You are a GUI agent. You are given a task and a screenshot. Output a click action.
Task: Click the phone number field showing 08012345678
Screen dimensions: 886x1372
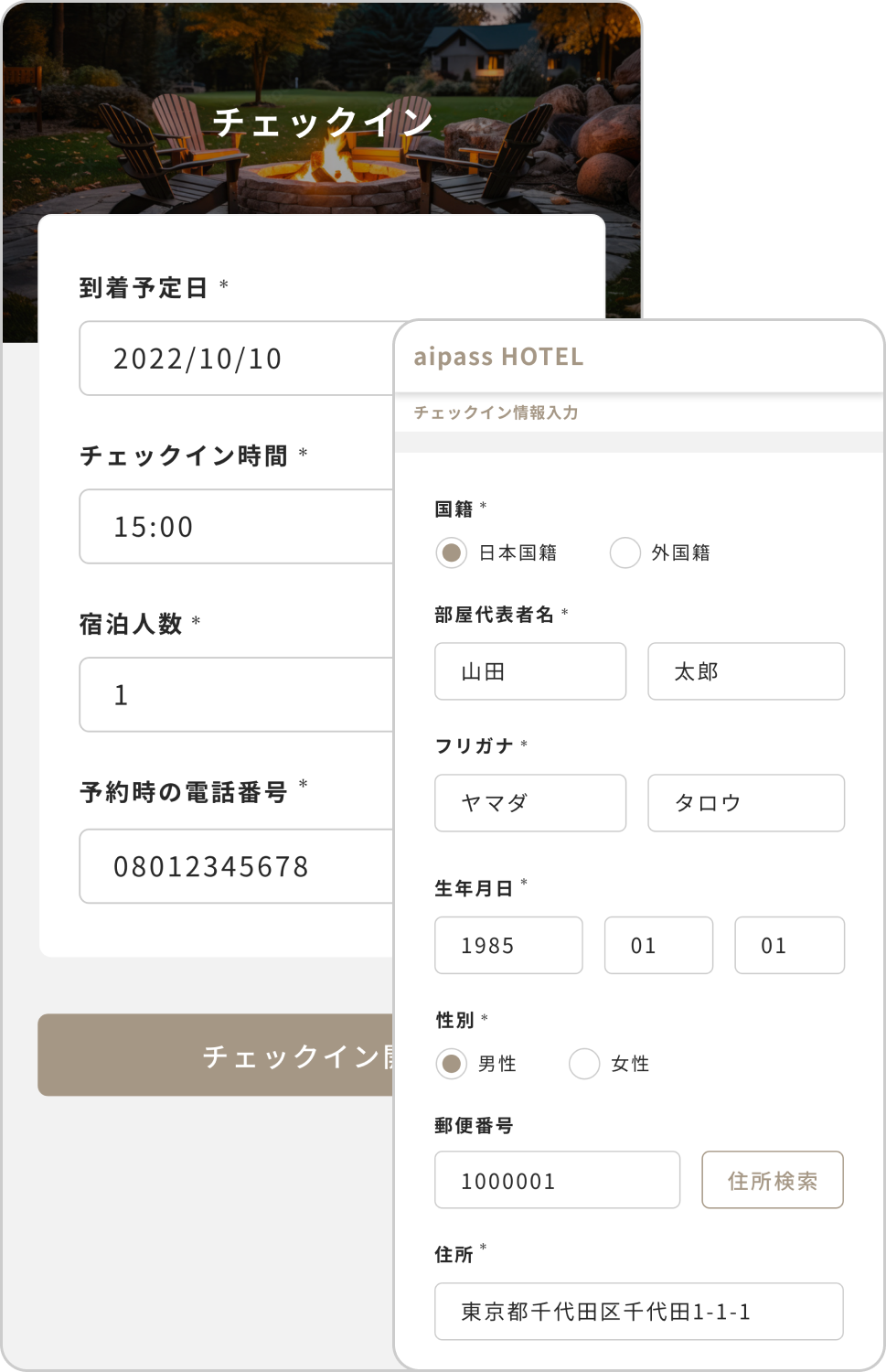click(x=229, y=866)
